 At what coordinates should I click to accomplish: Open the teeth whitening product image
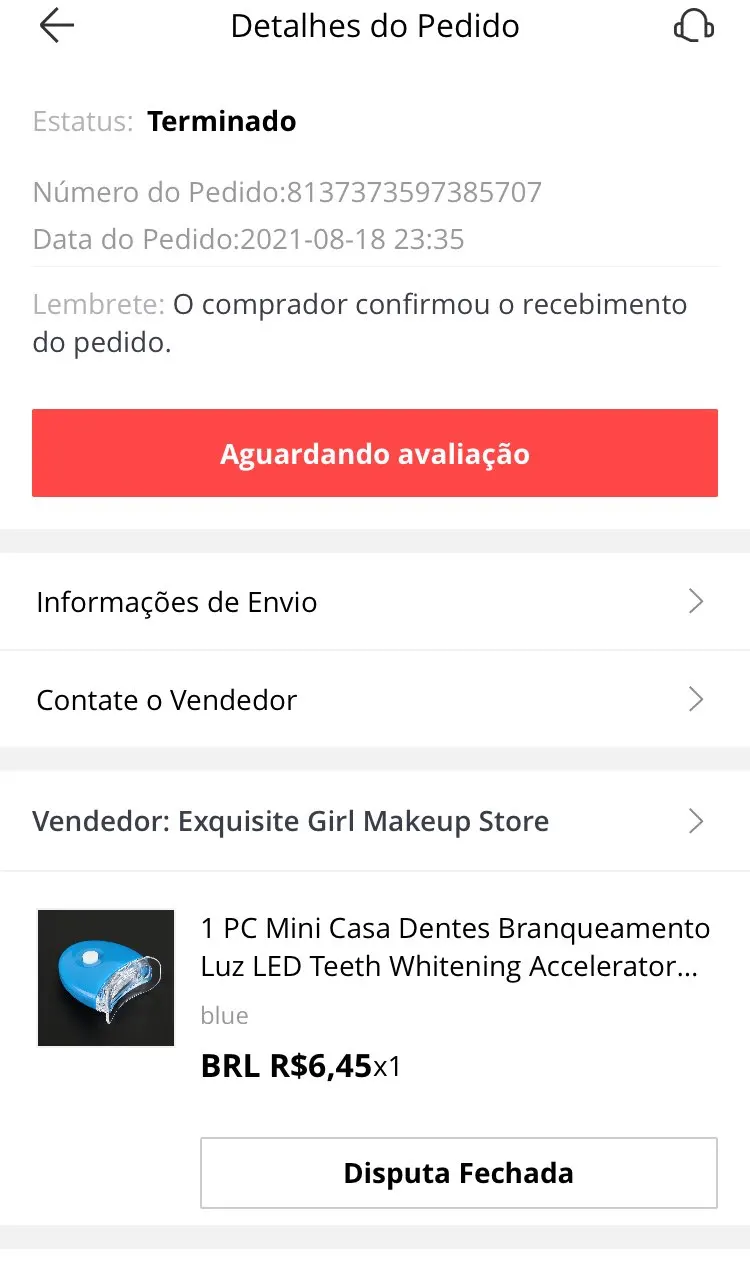[106, 978]
